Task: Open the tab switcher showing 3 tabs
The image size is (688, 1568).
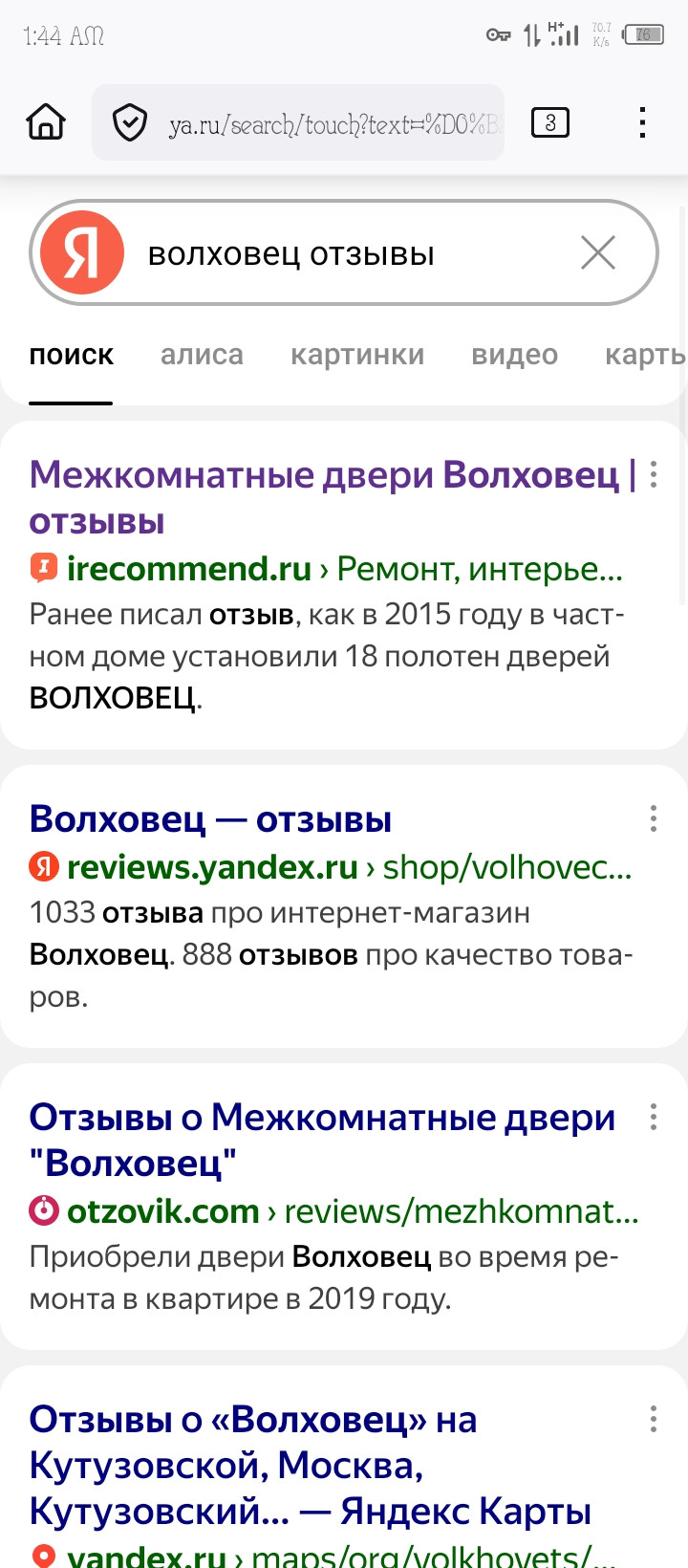Action: (x=549, y=122)
